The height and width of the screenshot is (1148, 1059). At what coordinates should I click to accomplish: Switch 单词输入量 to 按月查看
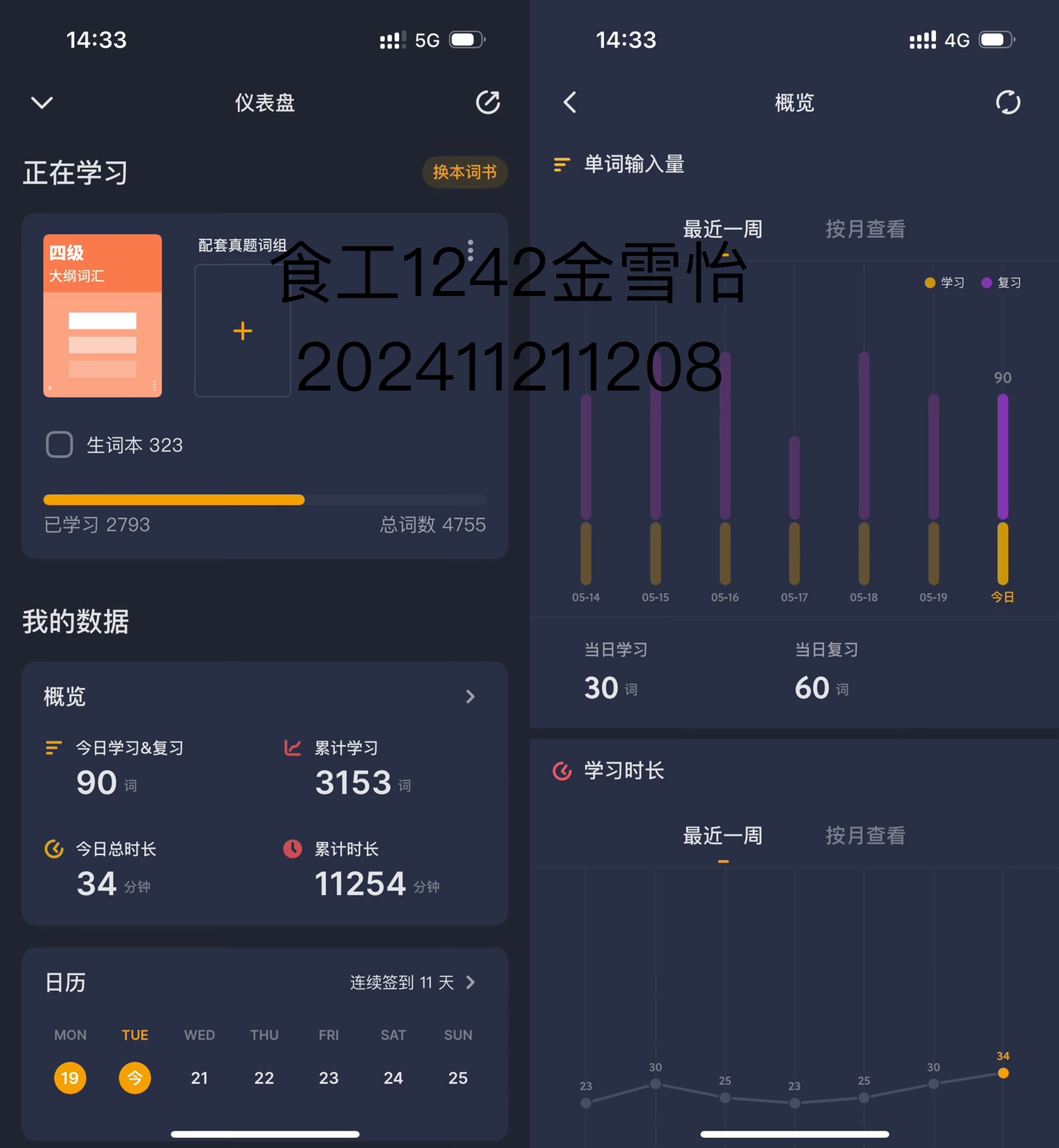point(865,229)
